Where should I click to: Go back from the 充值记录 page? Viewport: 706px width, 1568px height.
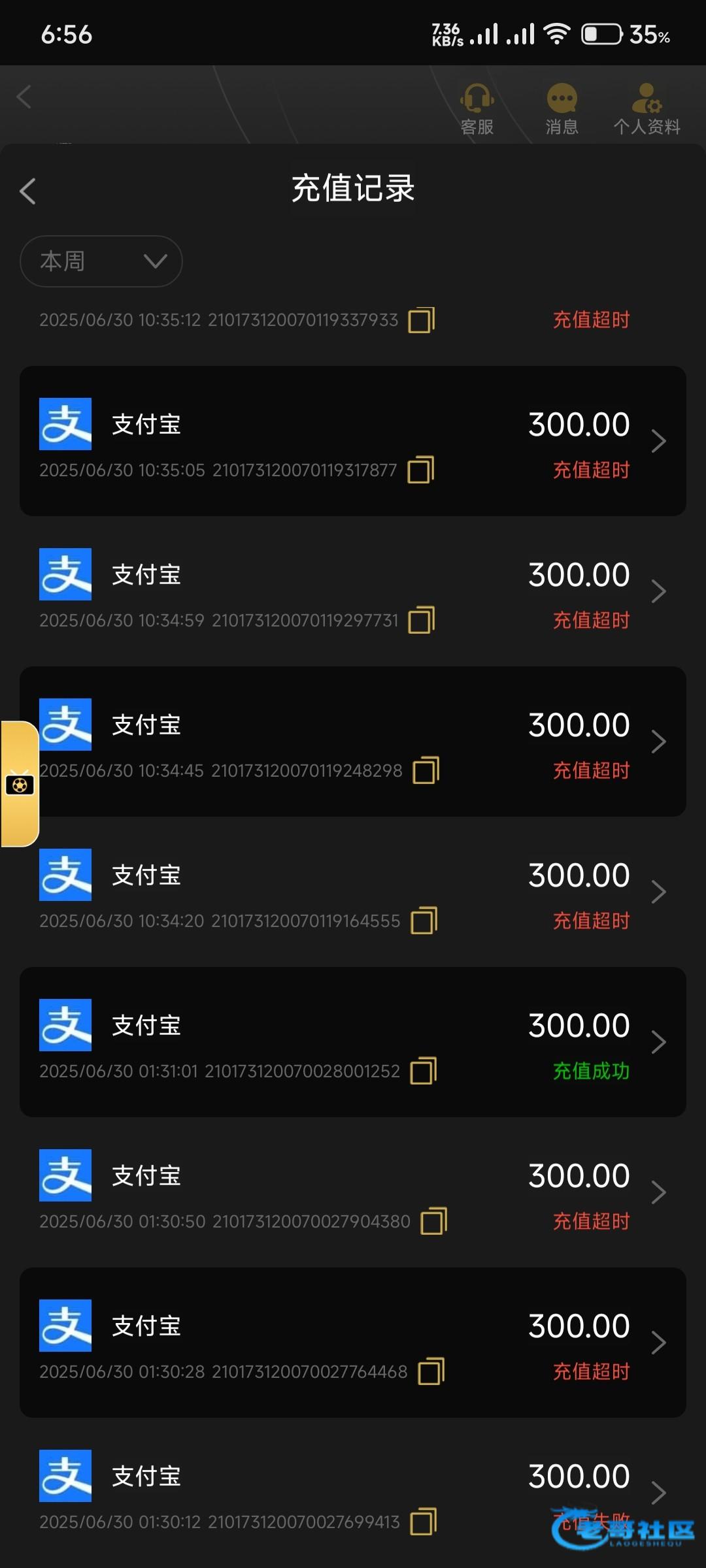click(x=27, y=191)
